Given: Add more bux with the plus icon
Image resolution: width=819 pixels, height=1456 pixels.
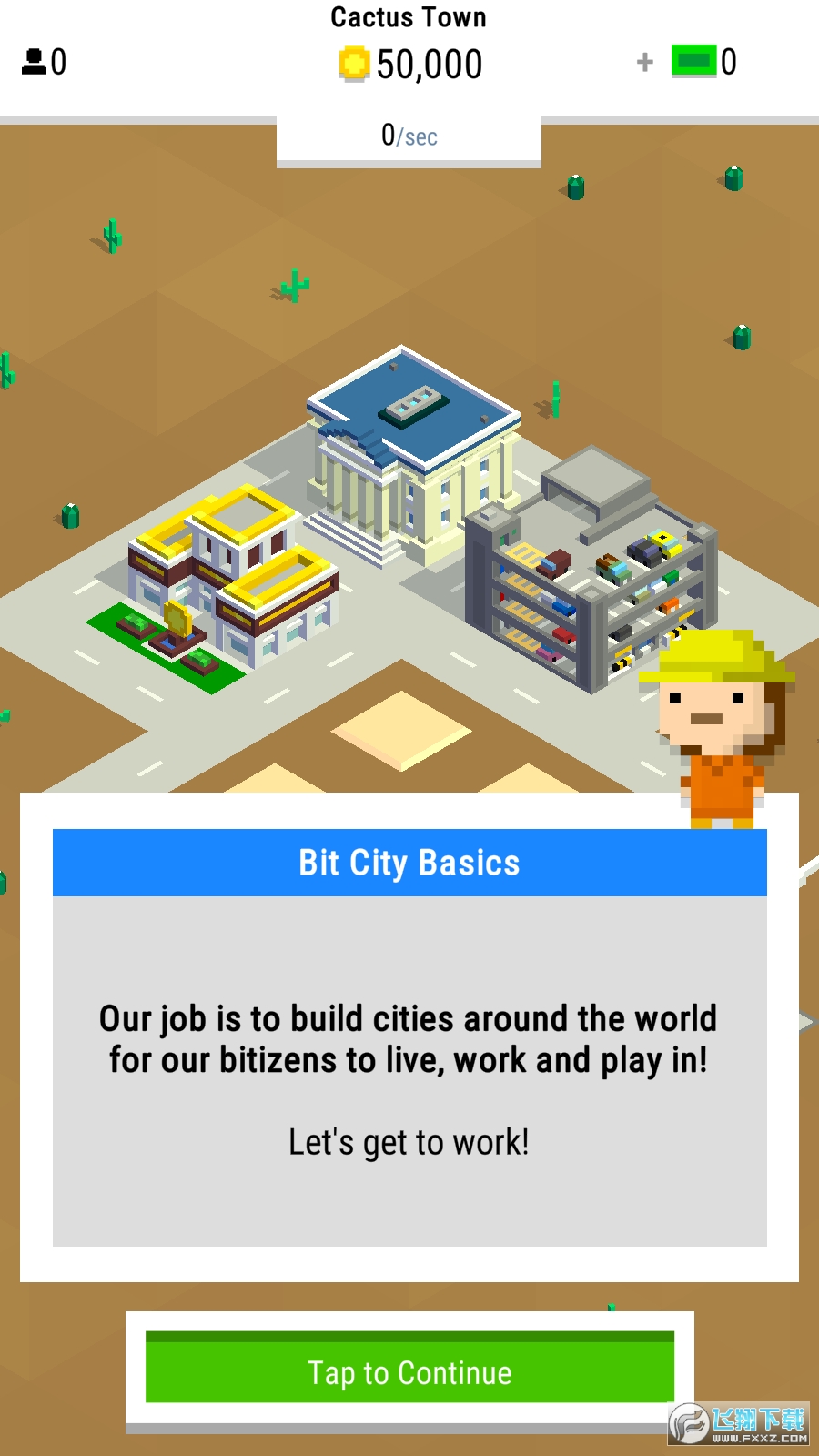Looking at the screenshot, I should pyautogui.click(x=645, y=62).
